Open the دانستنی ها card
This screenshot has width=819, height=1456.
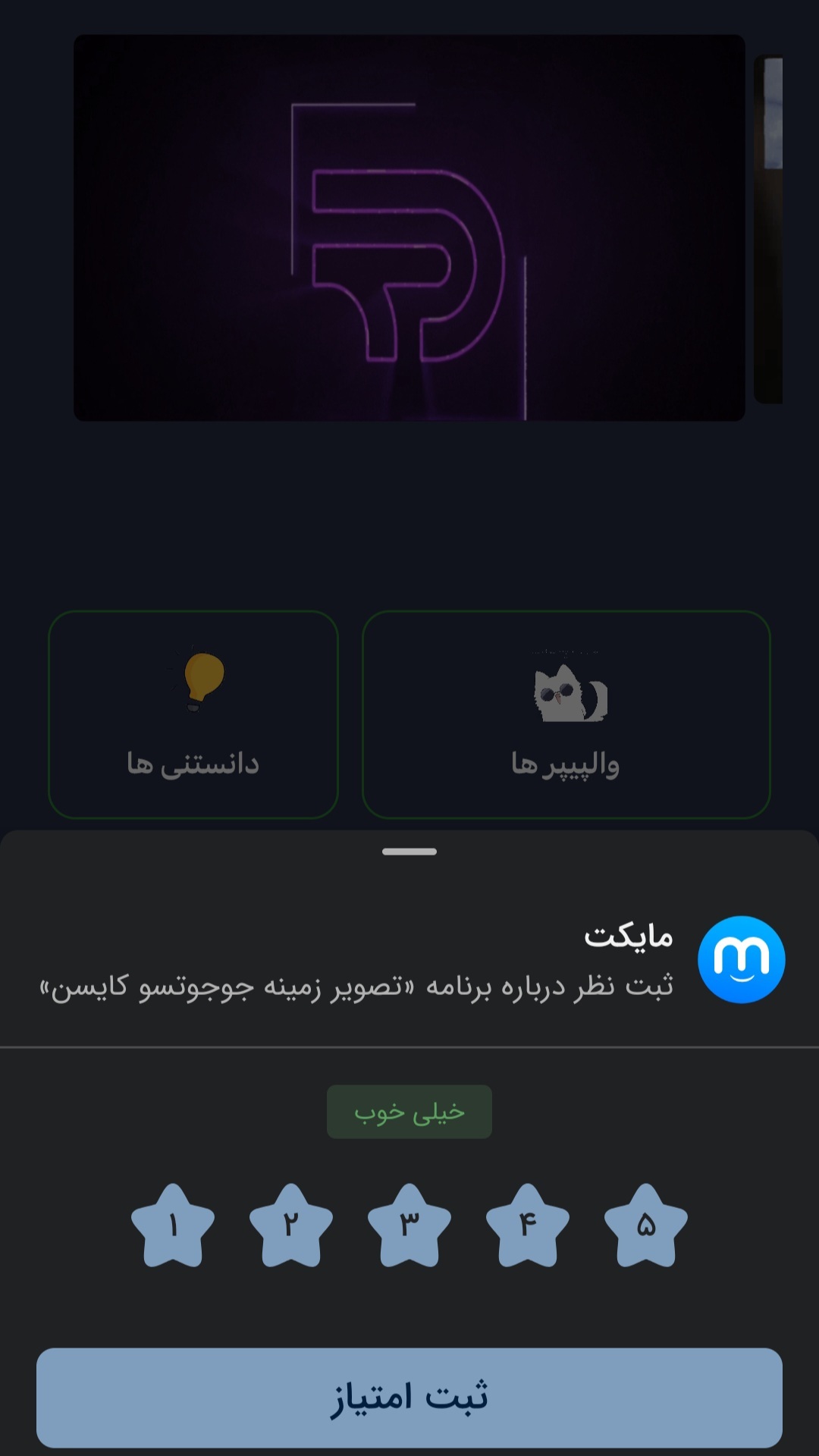pos(193,714)
